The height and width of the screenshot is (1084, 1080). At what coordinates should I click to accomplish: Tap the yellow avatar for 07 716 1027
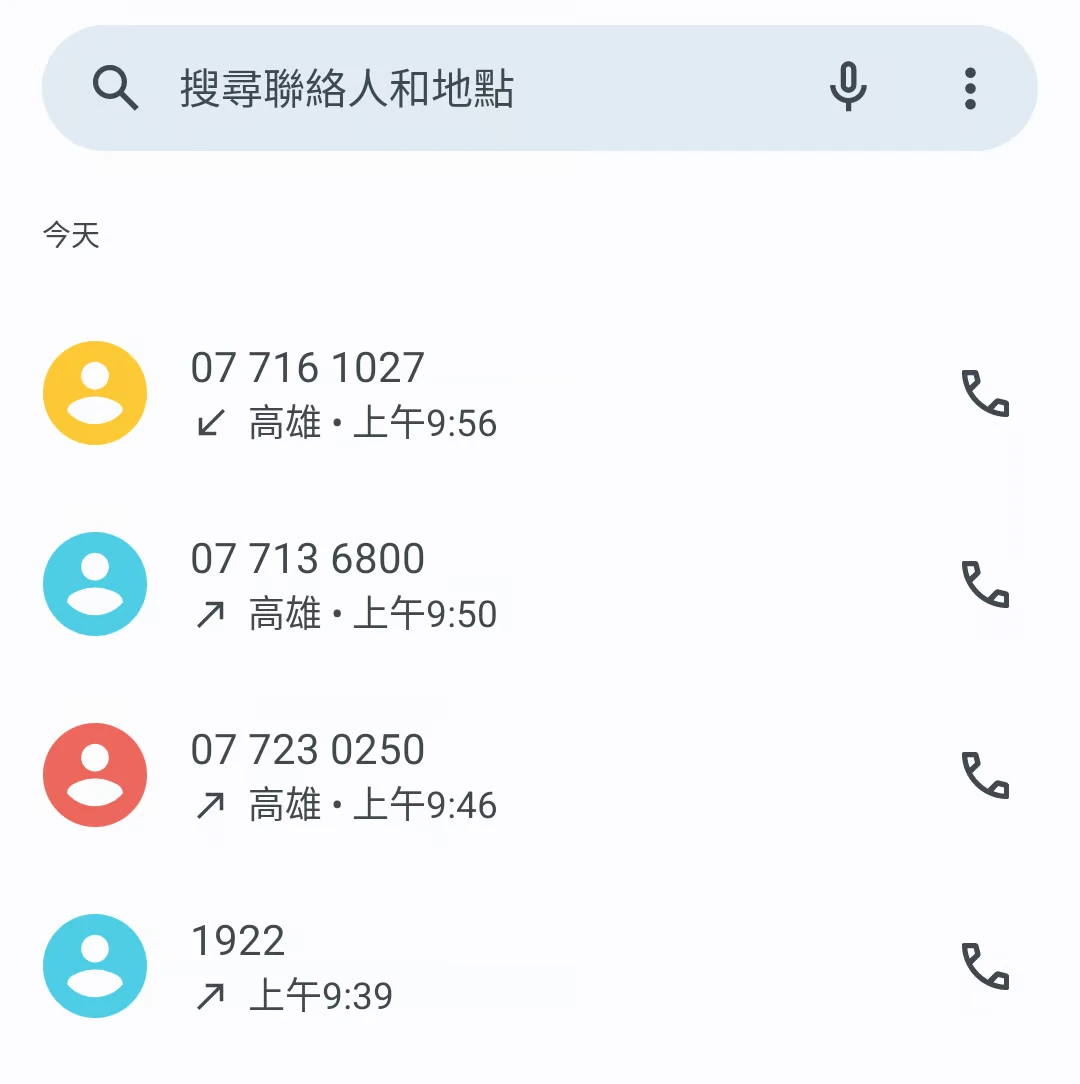[95, 393]
